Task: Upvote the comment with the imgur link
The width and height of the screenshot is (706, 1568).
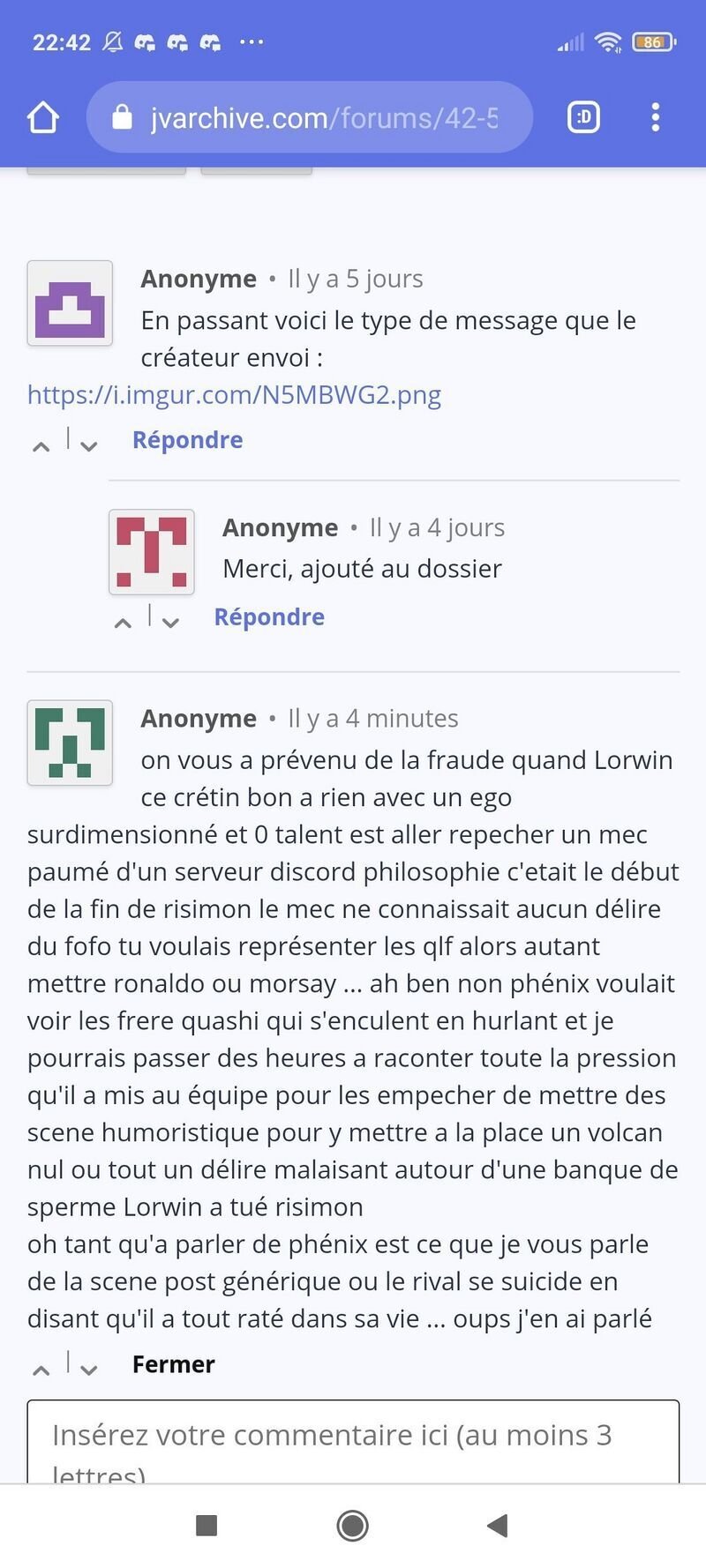Action: click(41, 445)
